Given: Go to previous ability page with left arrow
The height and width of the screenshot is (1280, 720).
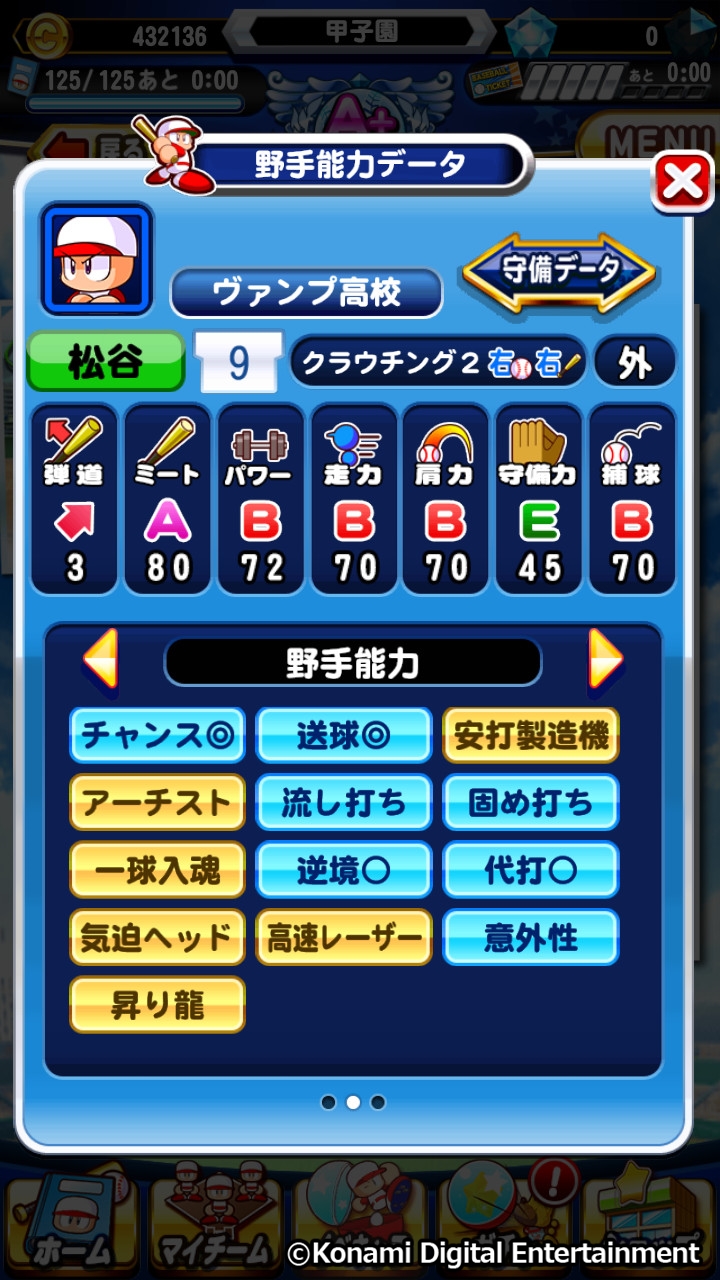Looking at the screenshot, I should [x=100, y=659].
